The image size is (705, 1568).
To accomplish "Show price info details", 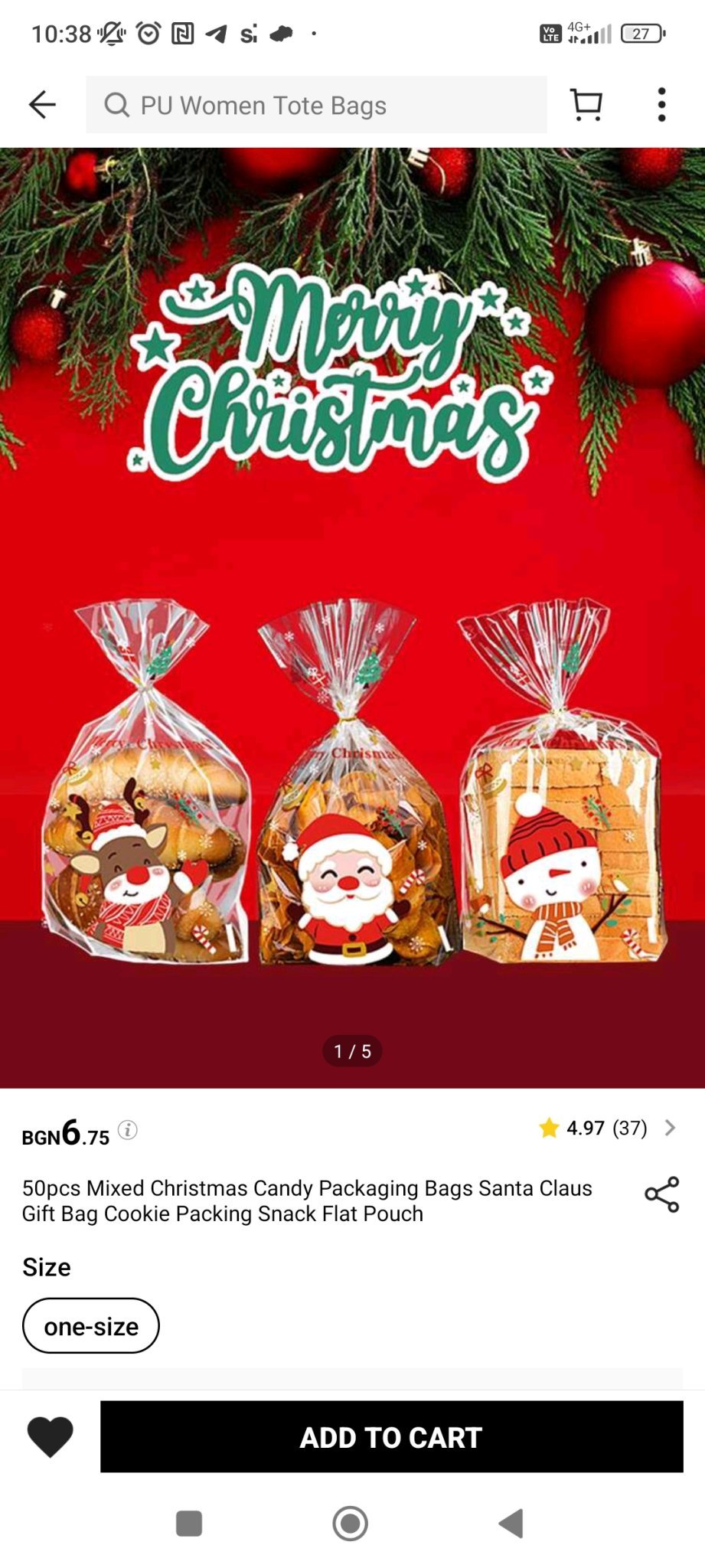I will pyautogui.click(x=128, y=1129).
